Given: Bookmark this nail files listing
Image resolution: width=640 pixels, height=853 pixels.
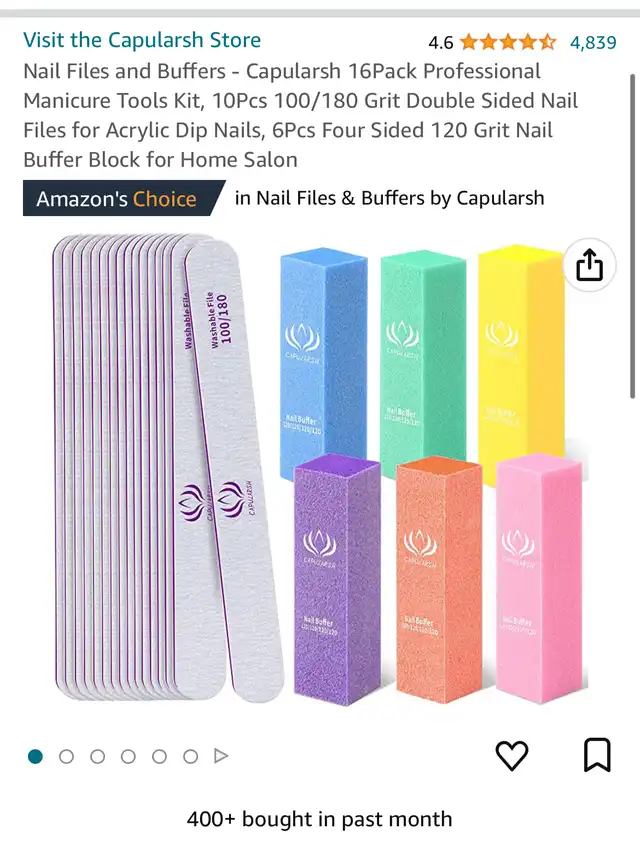Looking at the screenshot, I should [x=597, y=755].
